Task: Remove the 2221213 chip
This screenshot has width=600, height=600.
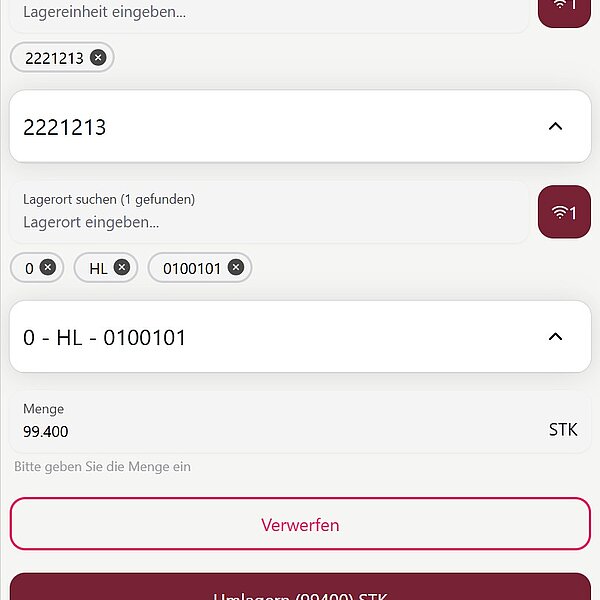Action: coord(97,58)
